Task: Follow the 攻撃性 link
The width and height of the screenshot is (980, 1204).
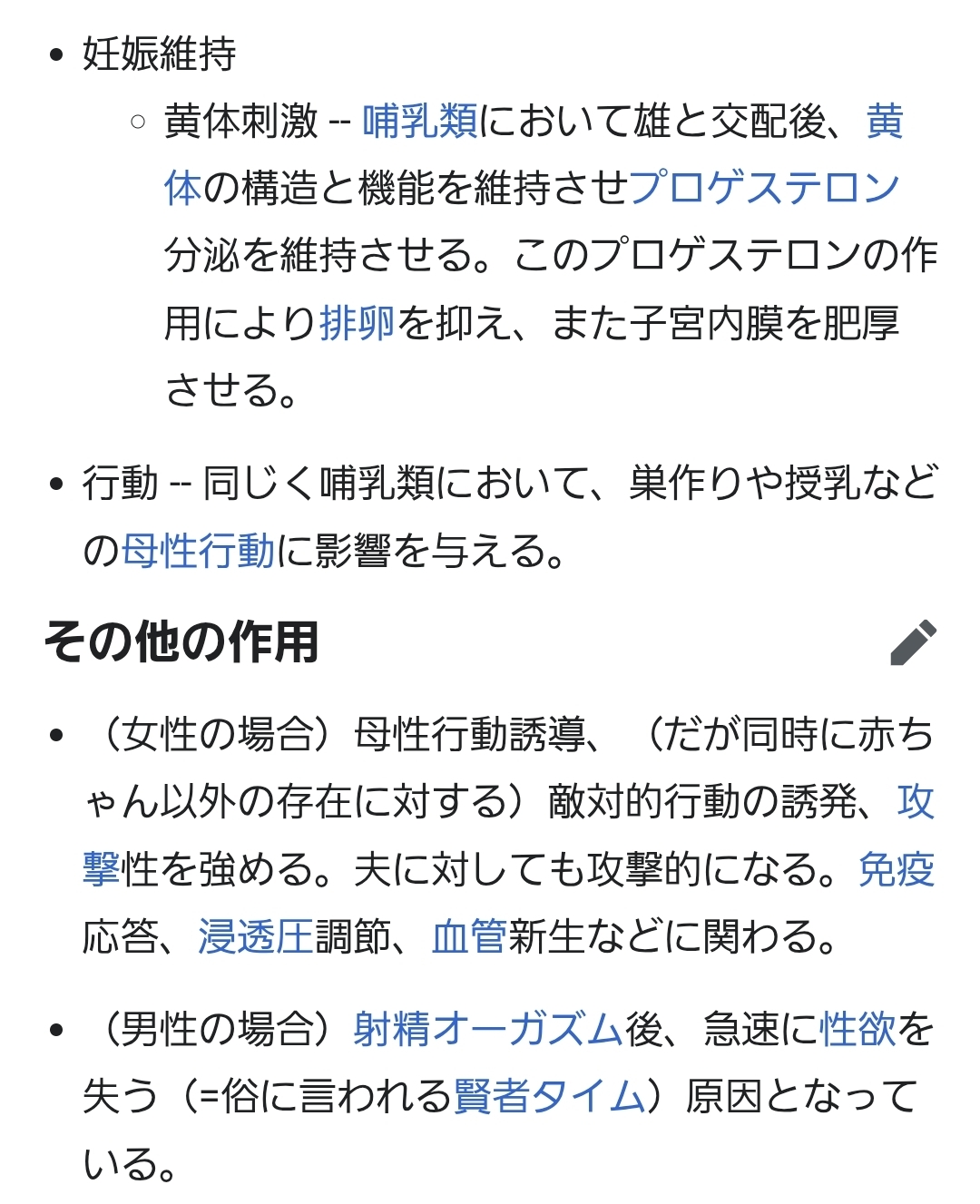Action: coord(915,802)
